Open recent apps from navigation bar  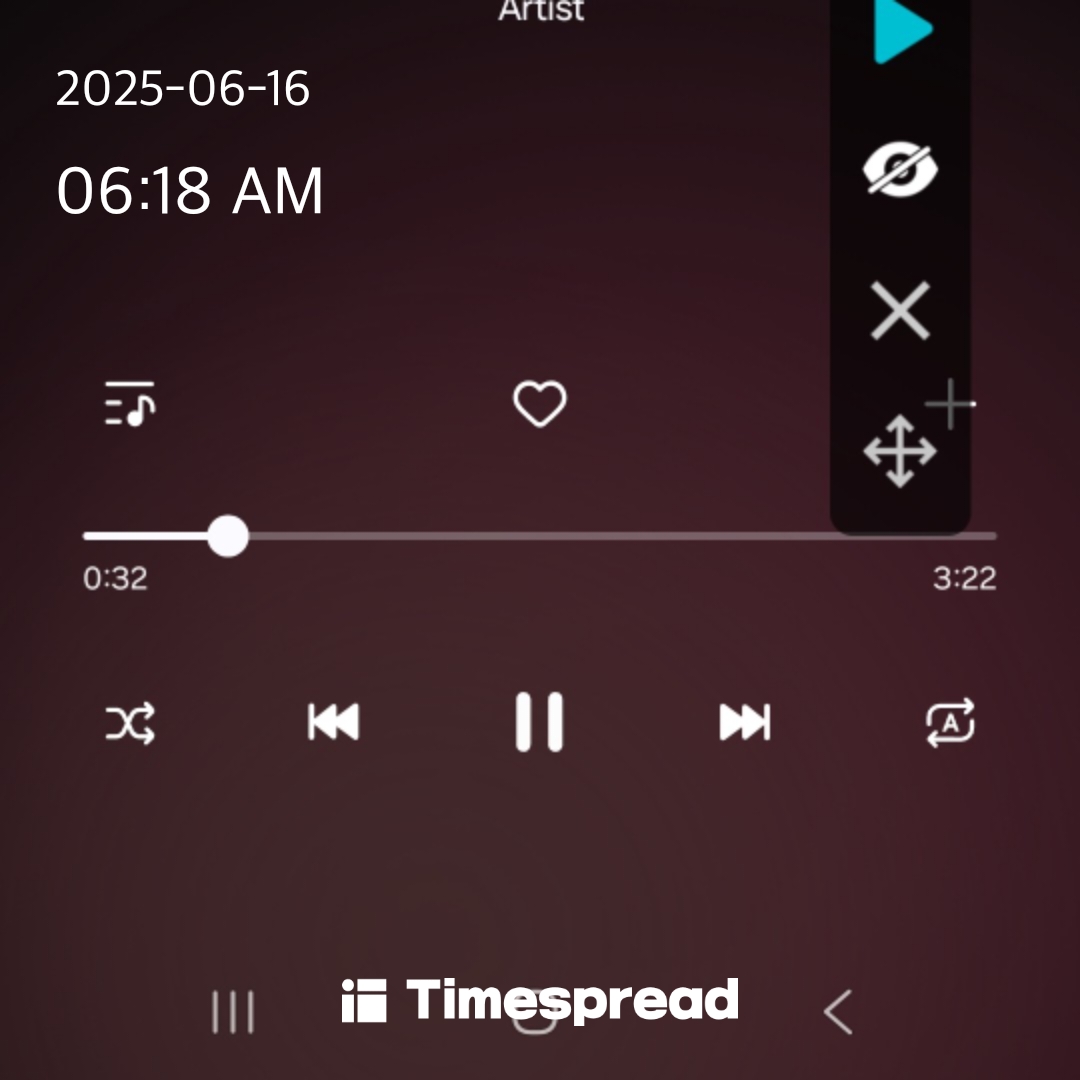pyautogui.click(x=233, y=1012)
